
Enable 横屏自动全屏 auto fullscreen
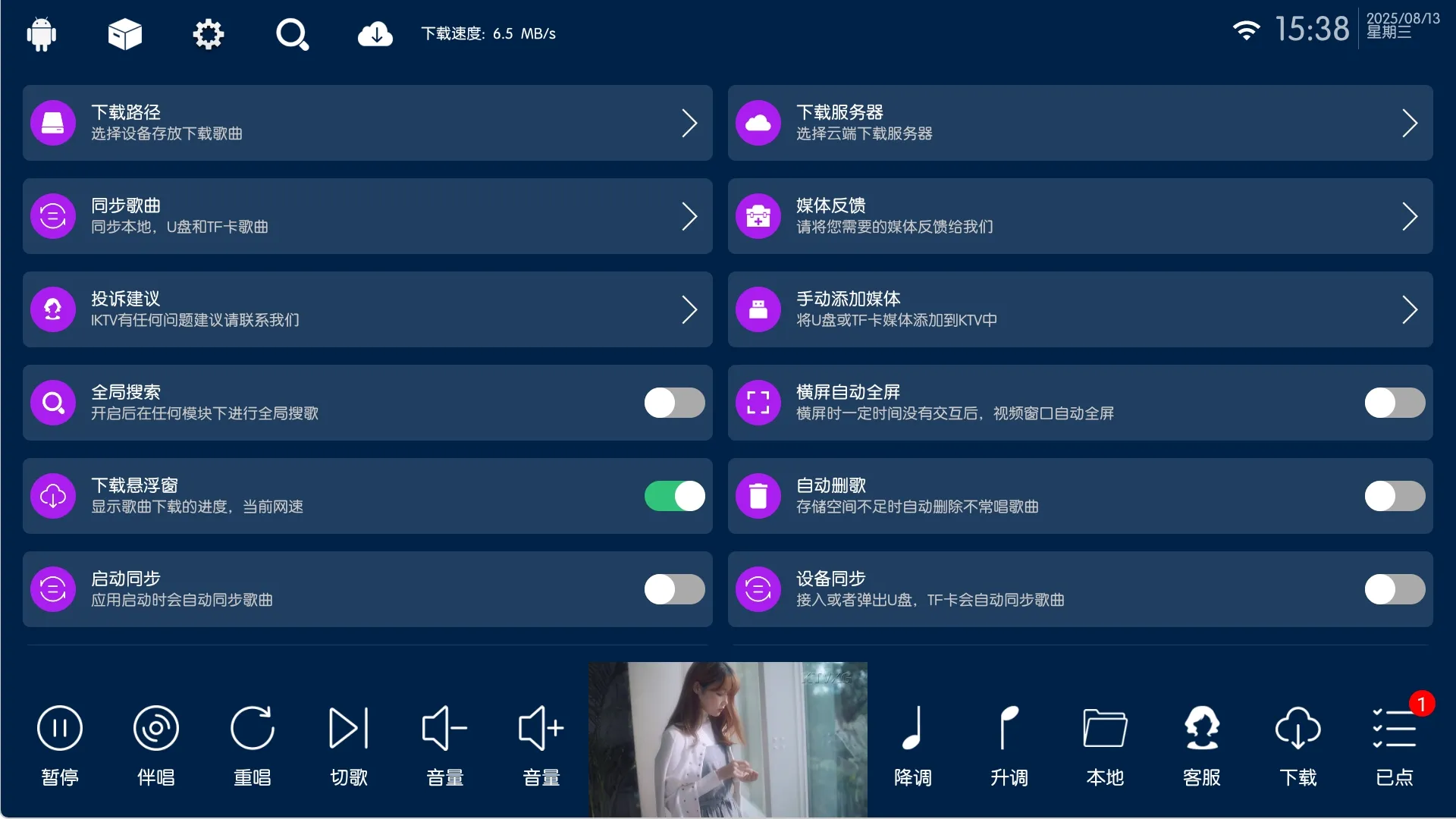(1394, 403)
